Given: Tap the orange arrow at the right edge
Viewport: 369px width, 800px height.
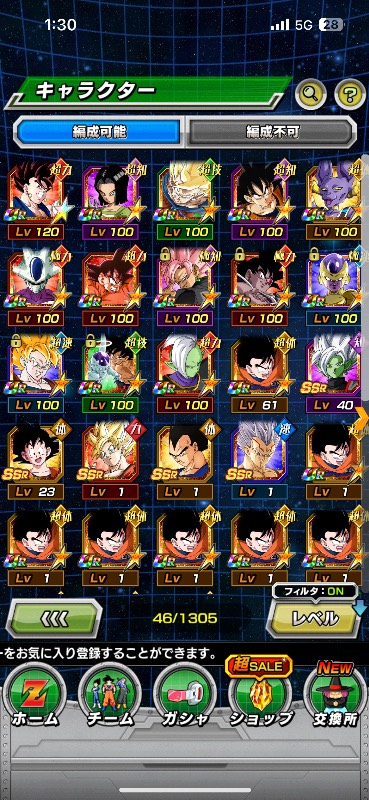Looking at the screenshot, I should pos(361,419).
